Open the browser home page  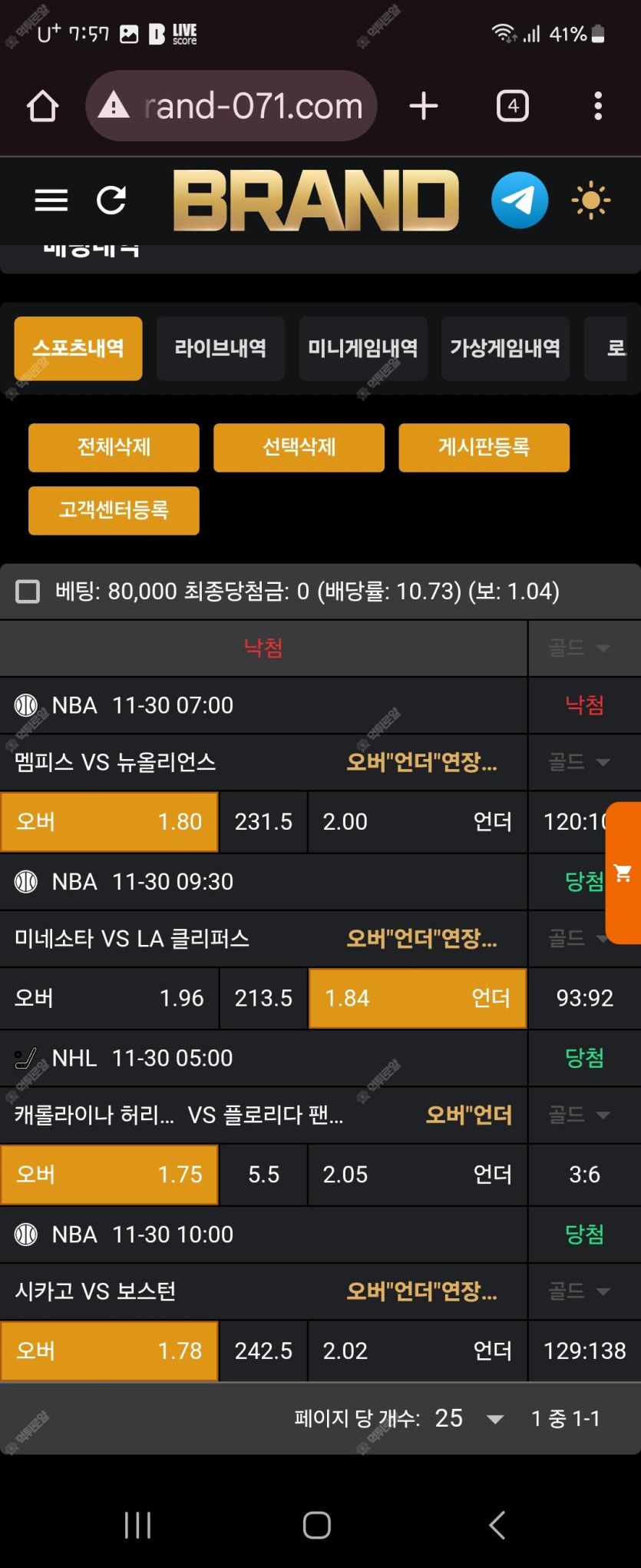tap(42, 106)
